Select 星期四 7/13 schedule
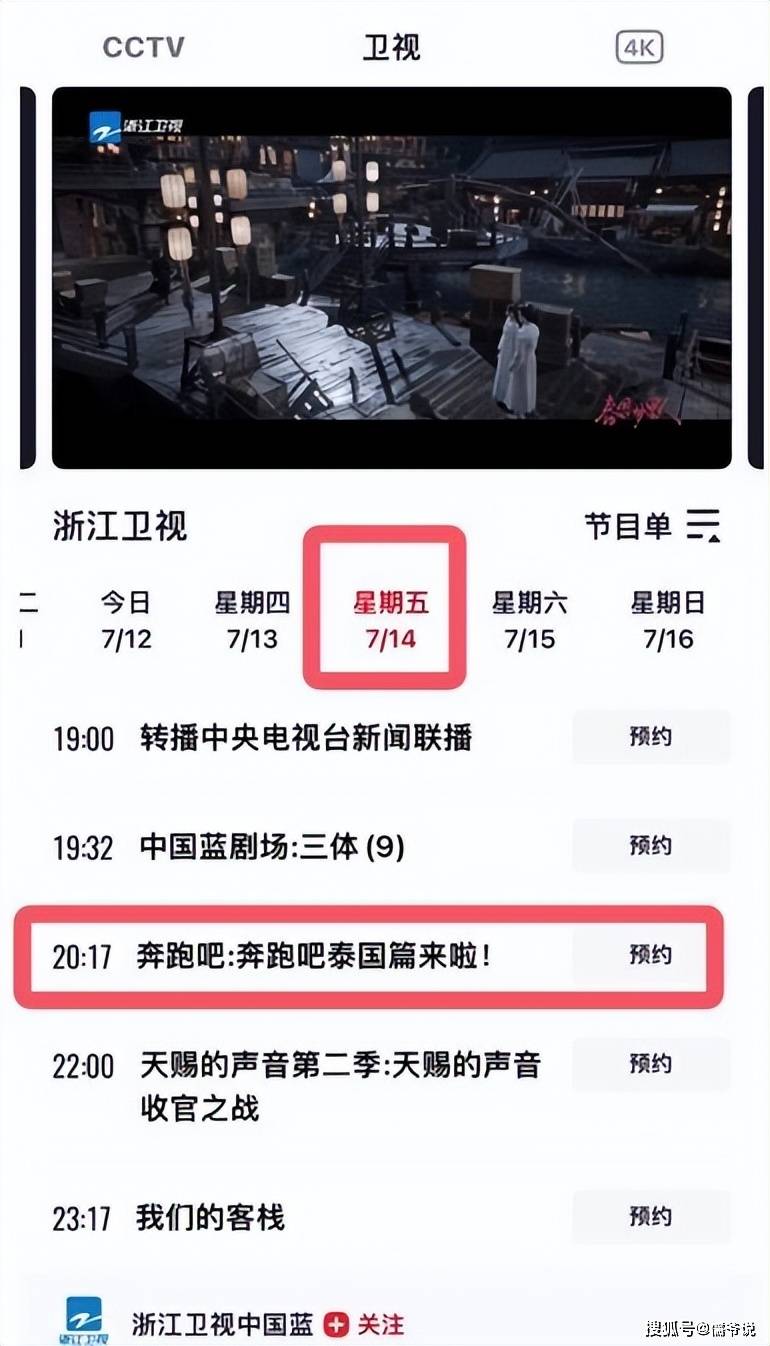 click(x=252, y=620)
